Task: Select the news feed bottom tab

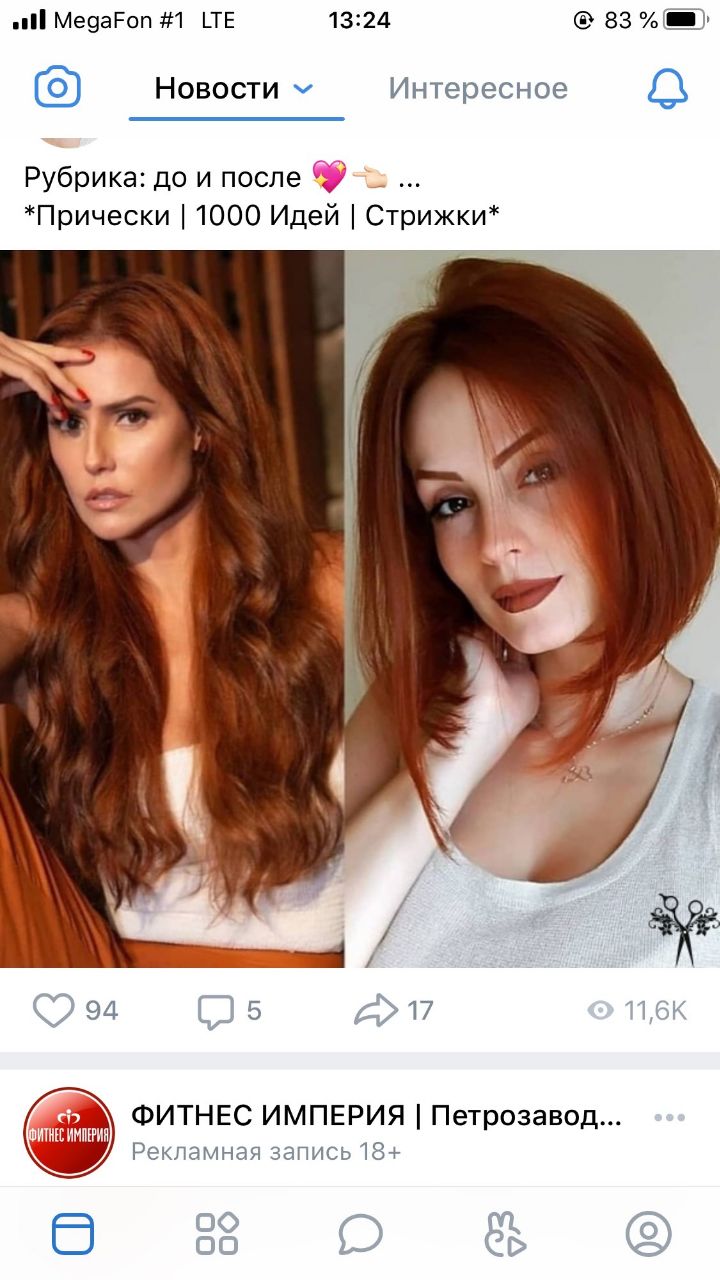Action: coord(73,1233)
